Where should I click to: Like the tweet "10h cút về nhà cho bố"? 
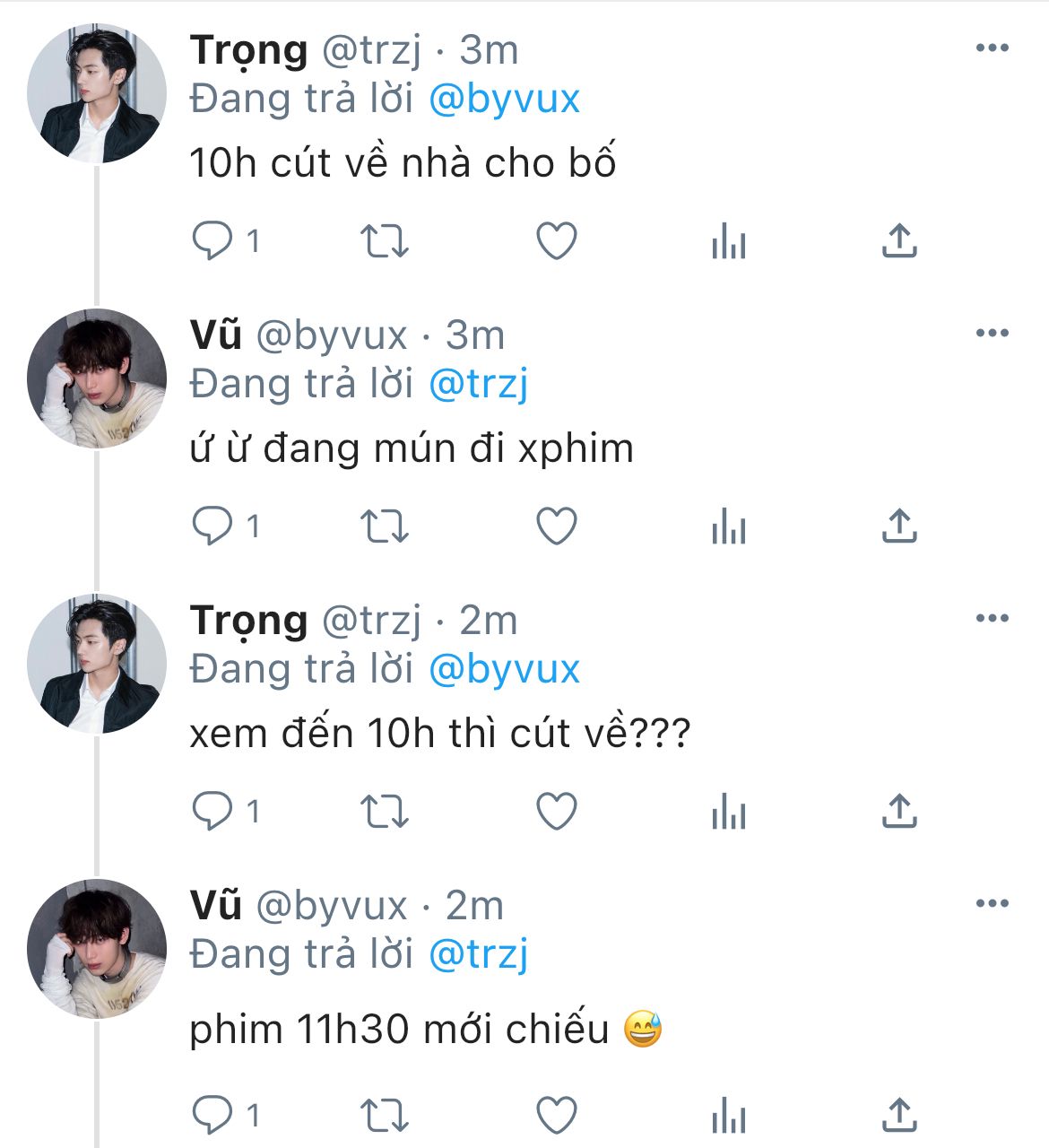tap(556, 241)
